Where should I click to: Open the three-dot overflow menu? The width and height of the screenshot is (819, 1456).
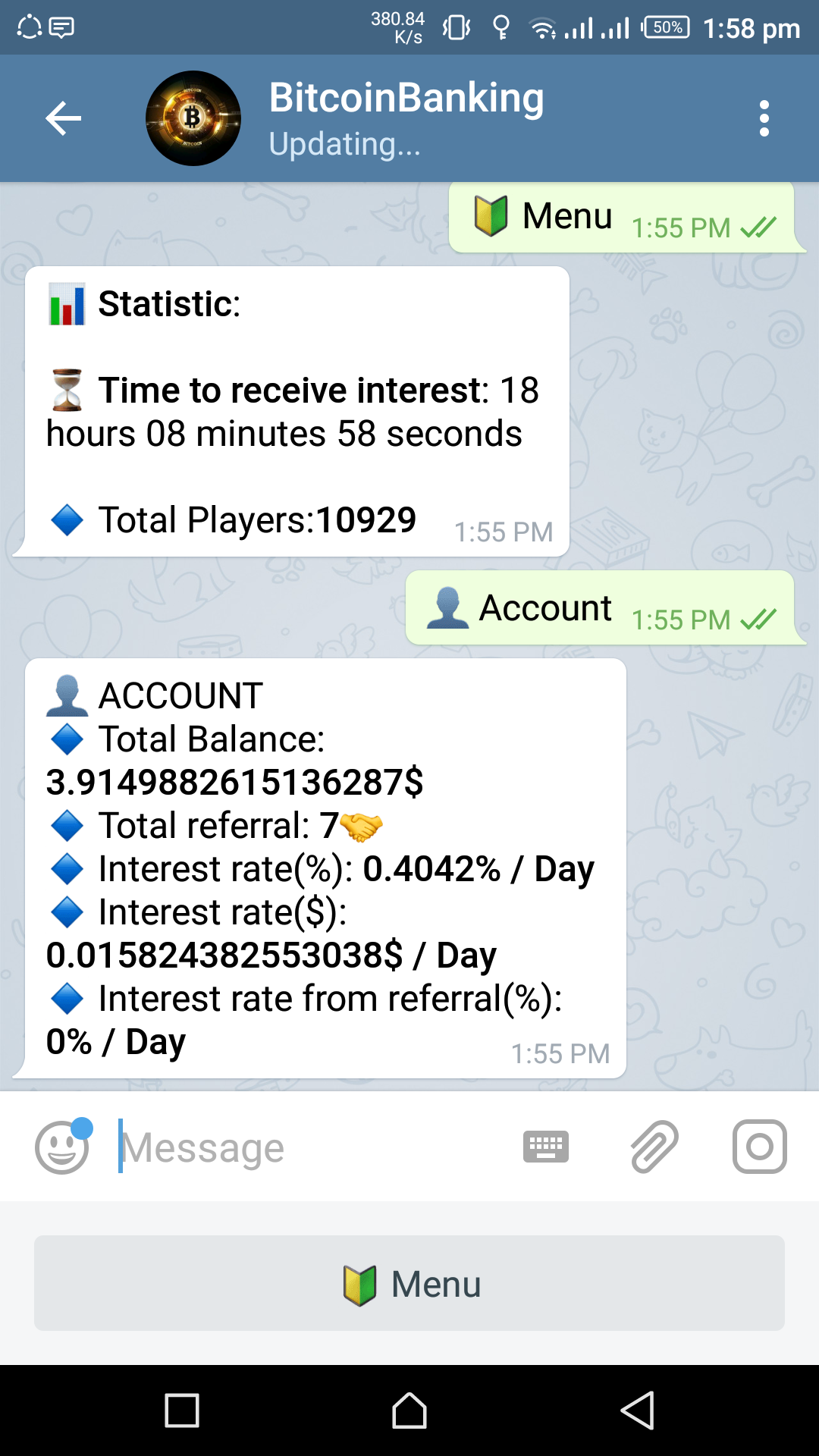764,118
